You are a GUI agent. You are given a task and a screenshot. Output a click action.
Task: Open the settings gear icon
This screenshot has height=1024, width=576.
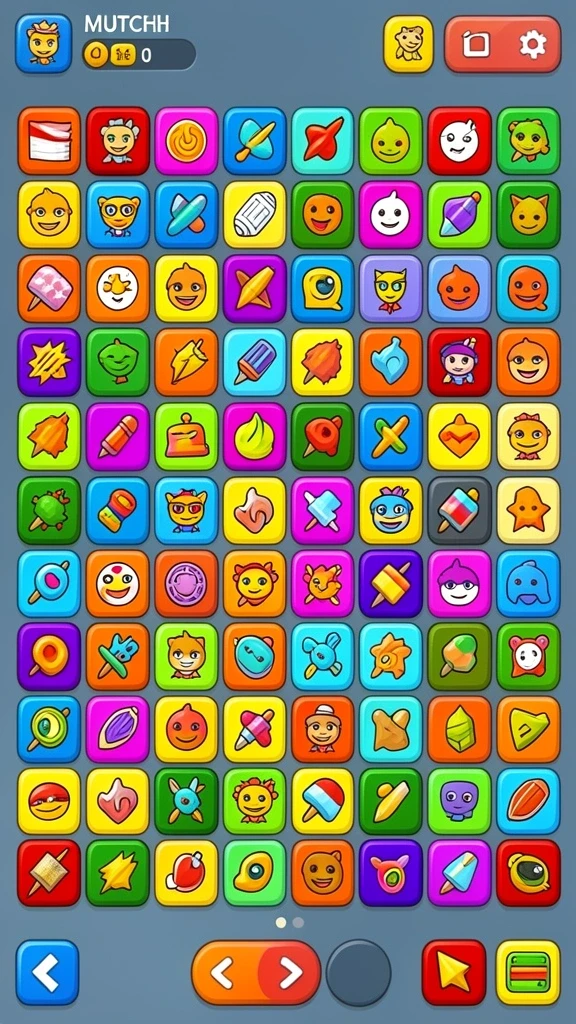532,44
